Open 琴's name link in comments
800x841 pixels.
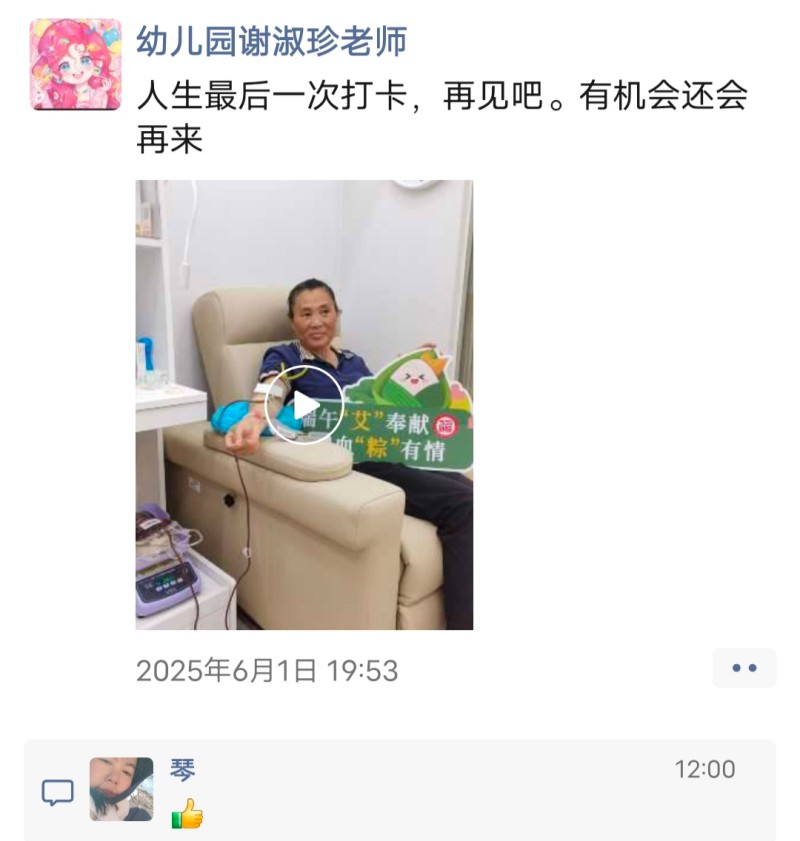183,769
